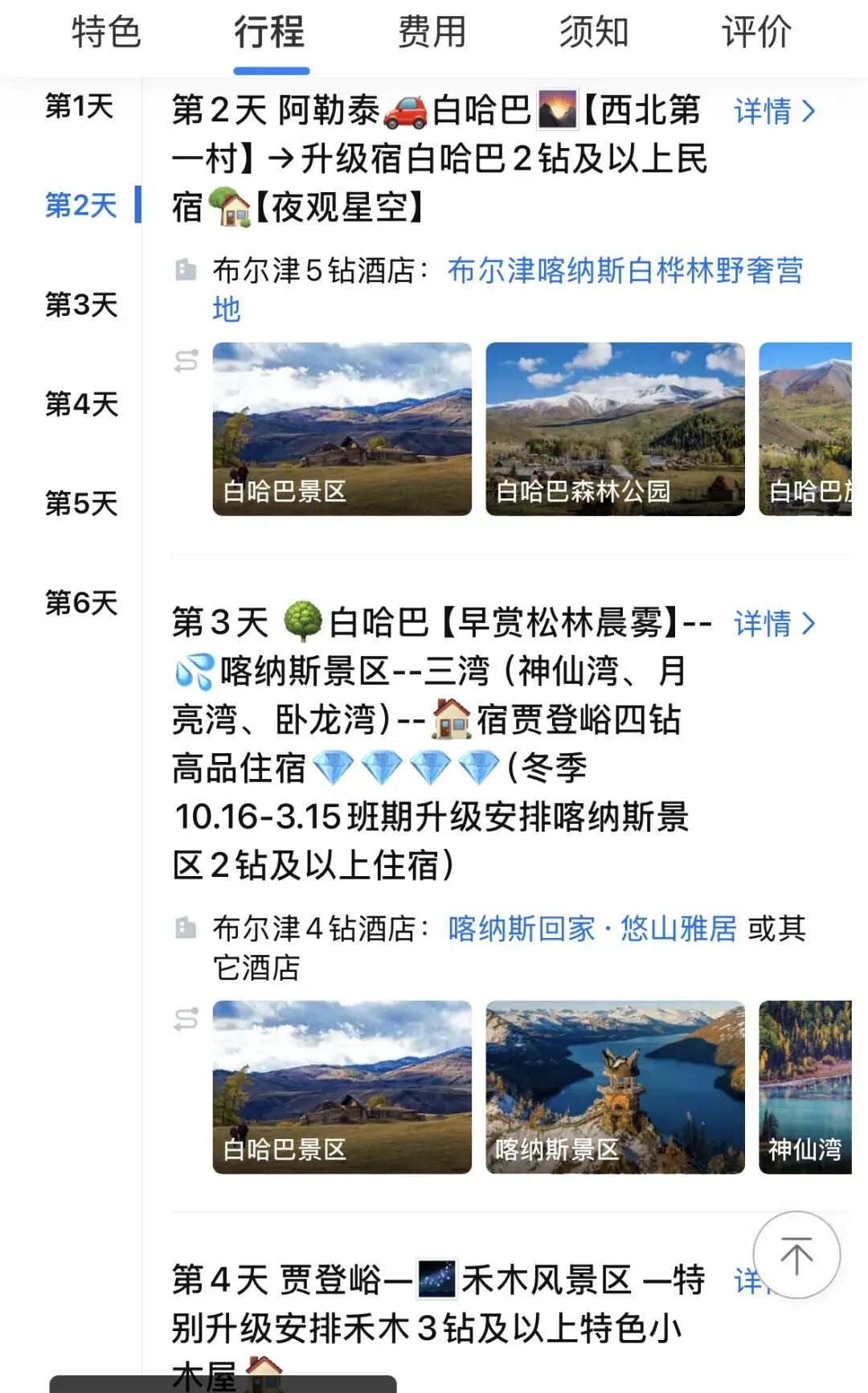This screenshot has width=868, height=1393.
Task: View the 白哈巴森林公园 photo
Action: 615,429
